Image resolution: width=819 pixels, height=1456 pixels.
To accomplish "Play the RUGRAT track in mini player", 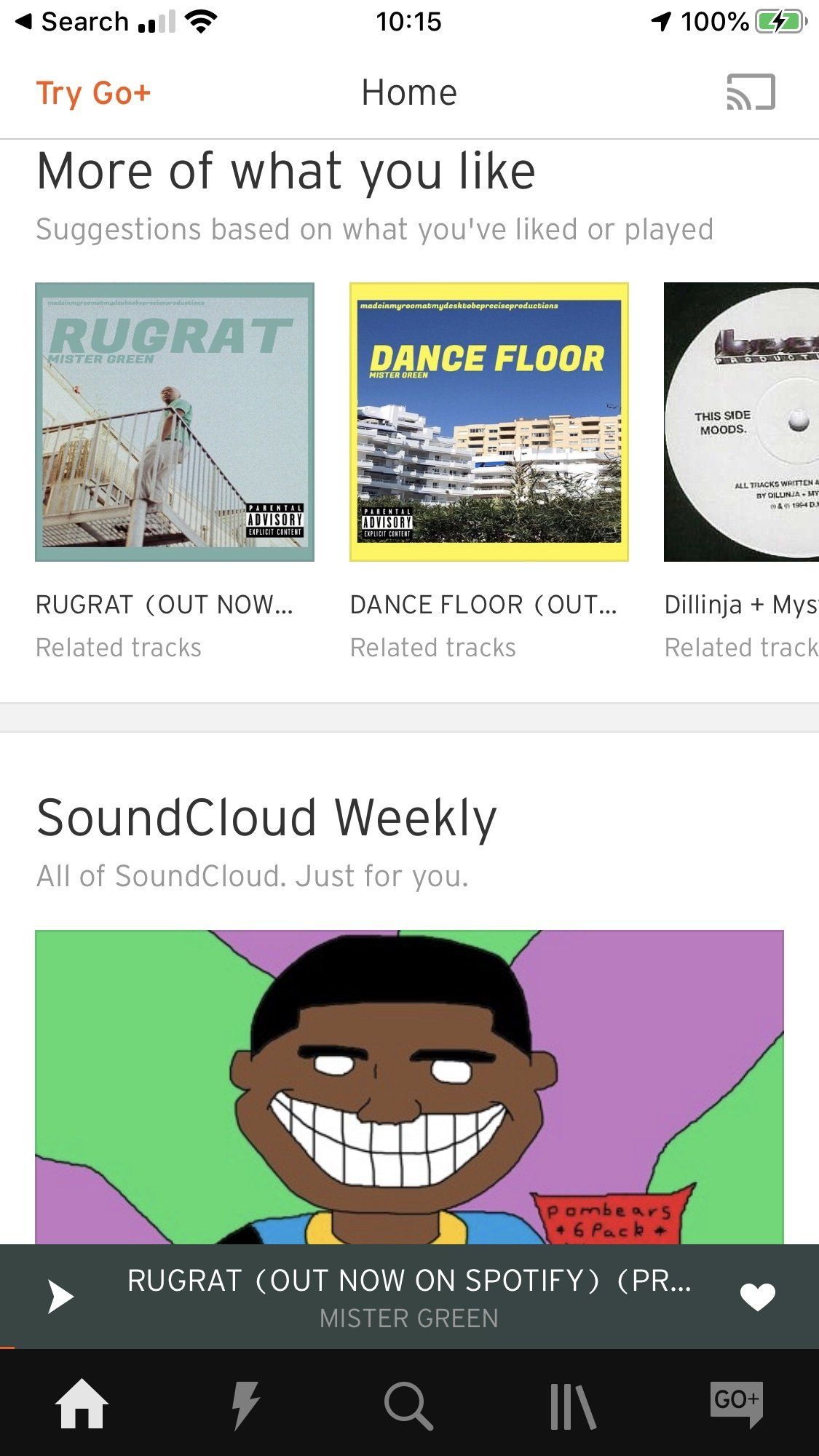I will click(x=60, y=1297).
